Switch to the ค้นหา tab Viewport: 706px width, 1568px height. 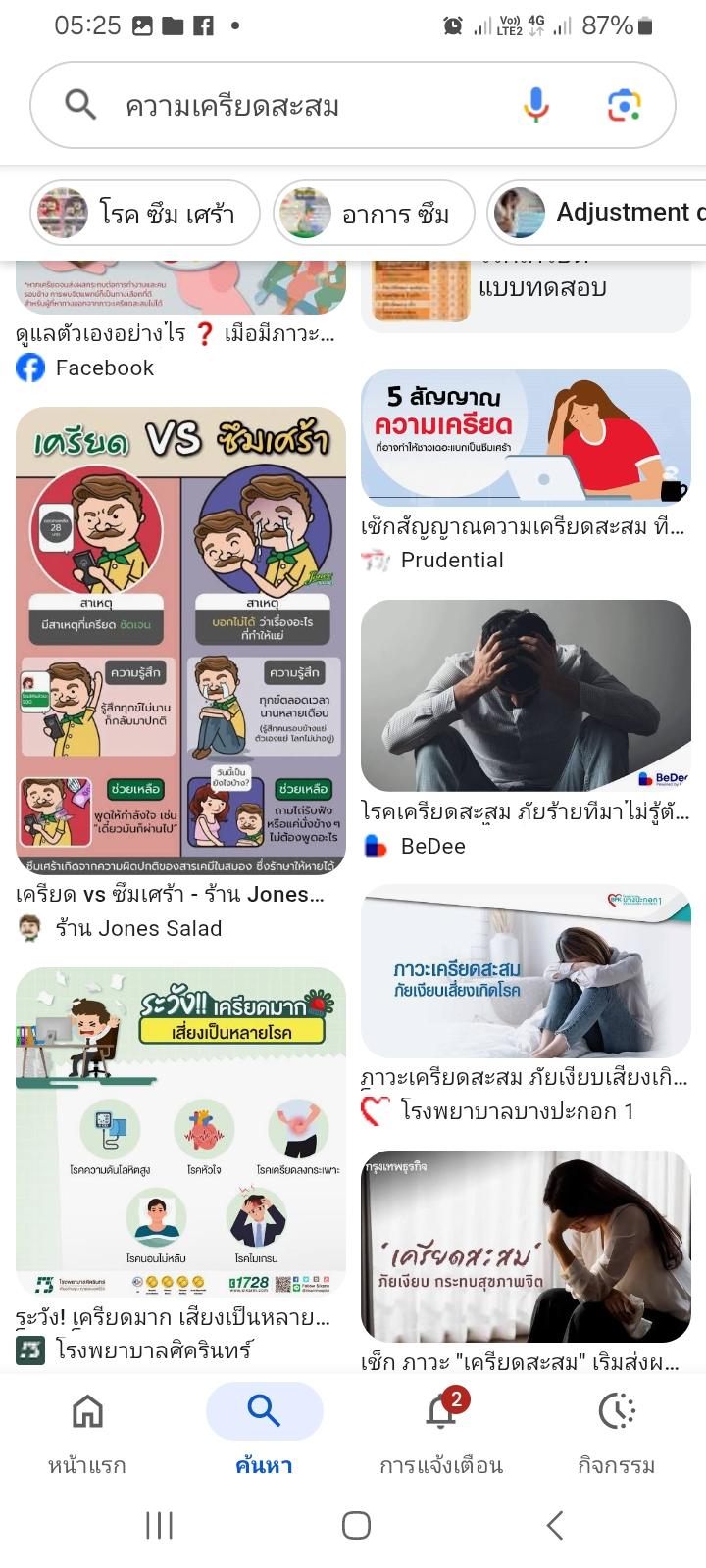coord(264,1433)
